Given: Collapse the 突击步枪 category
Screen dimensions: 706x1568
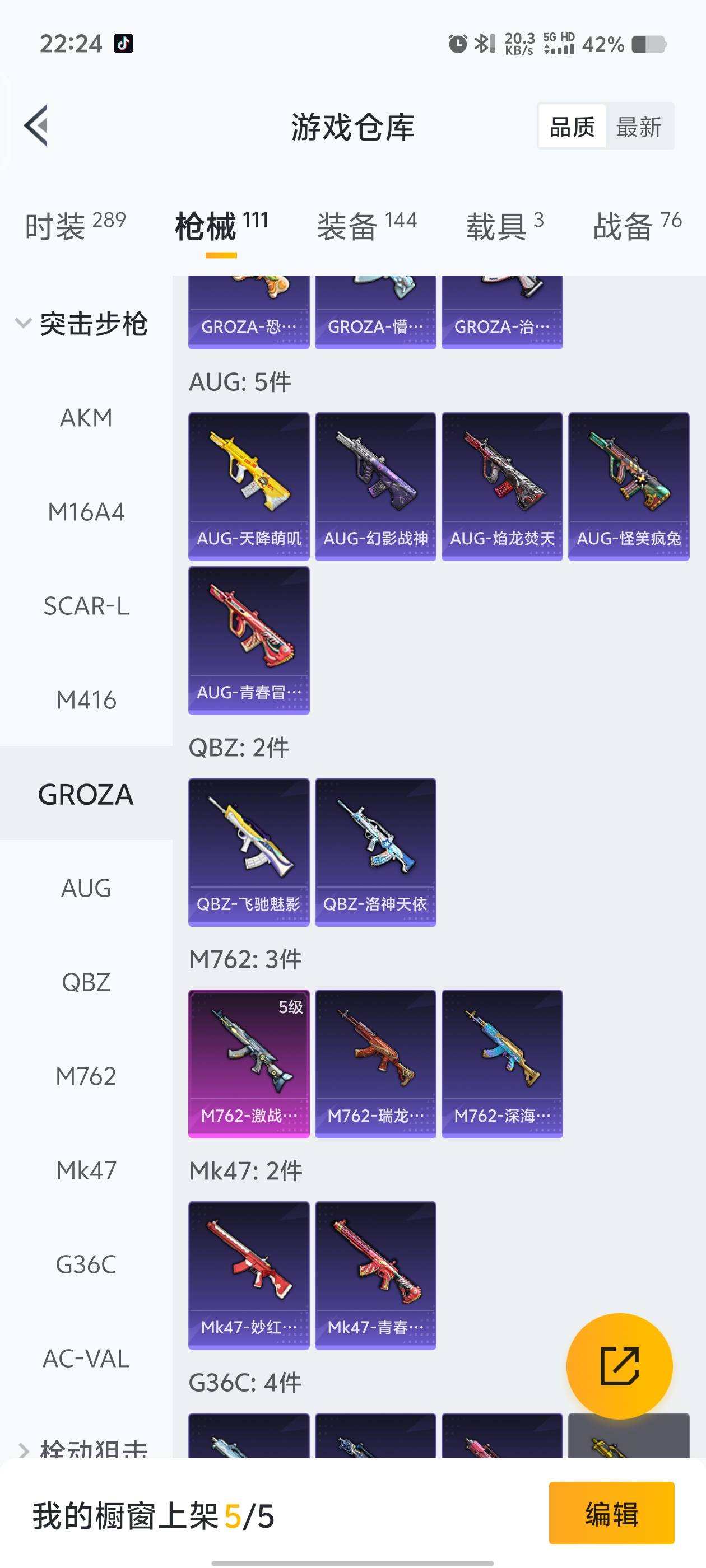Looking at the screenshot, I should 81,323.
